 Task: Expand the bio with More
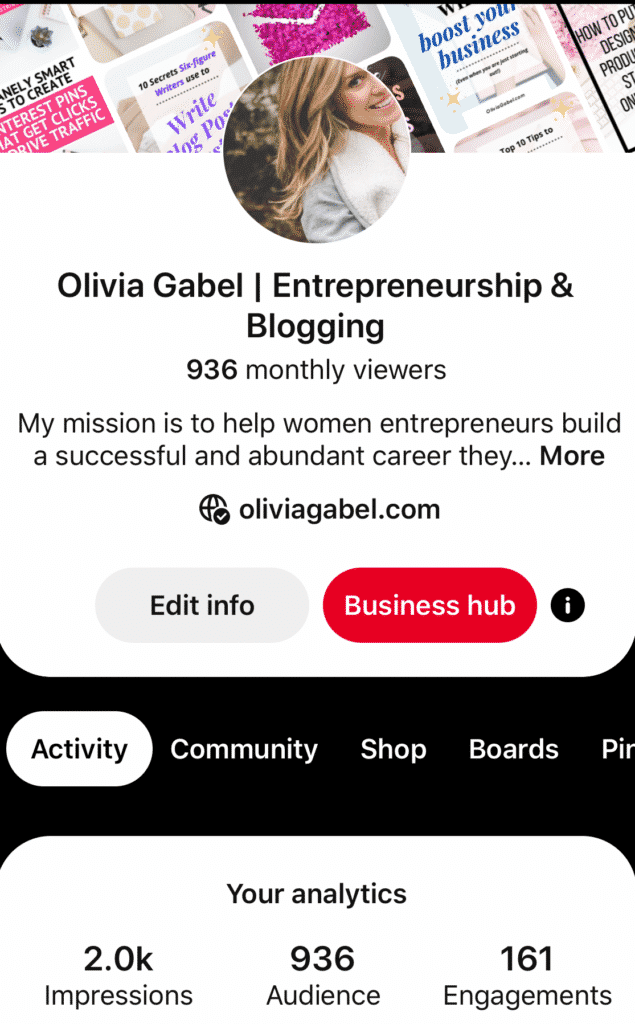pos(572,456)
